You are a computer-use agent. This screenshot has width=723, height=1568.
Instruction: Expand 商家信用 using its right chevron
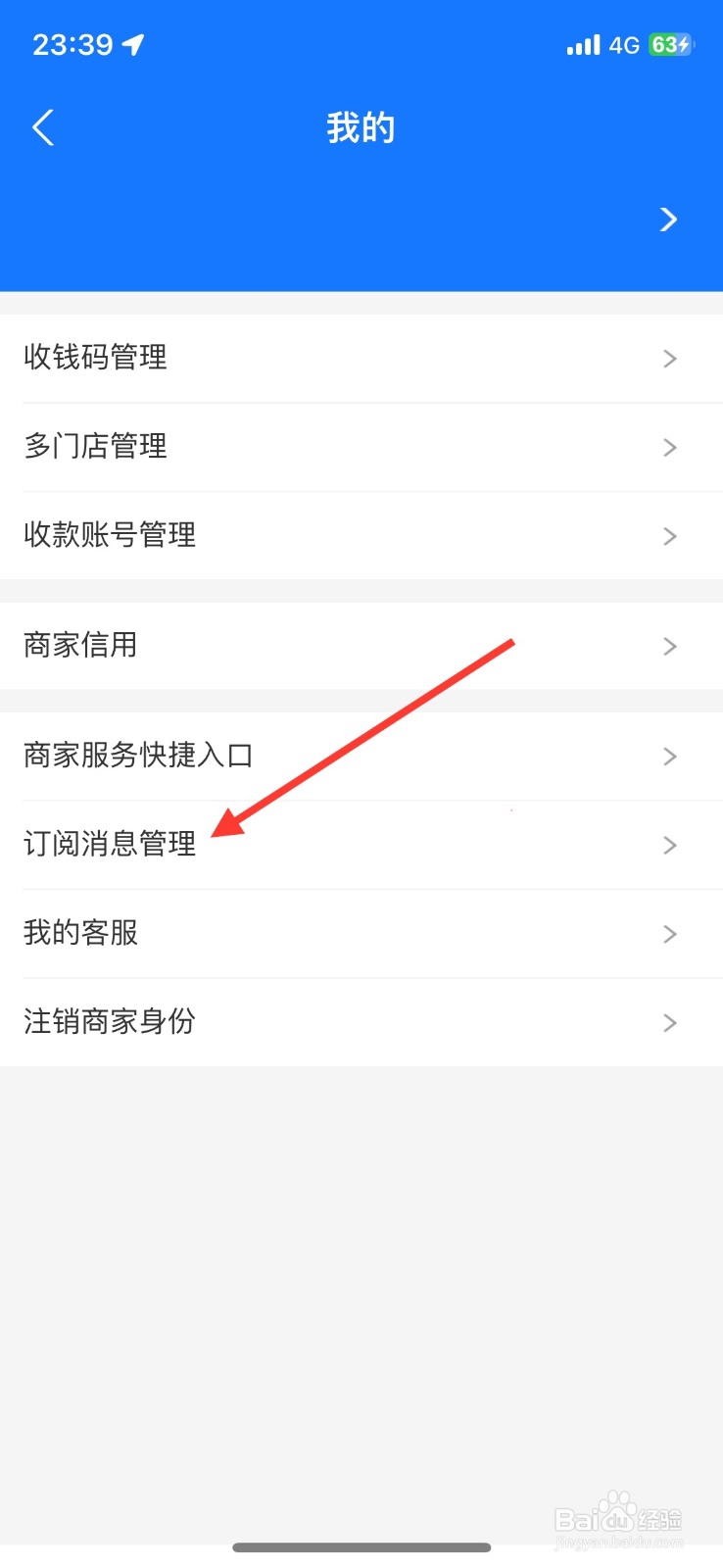coord(670,646)
